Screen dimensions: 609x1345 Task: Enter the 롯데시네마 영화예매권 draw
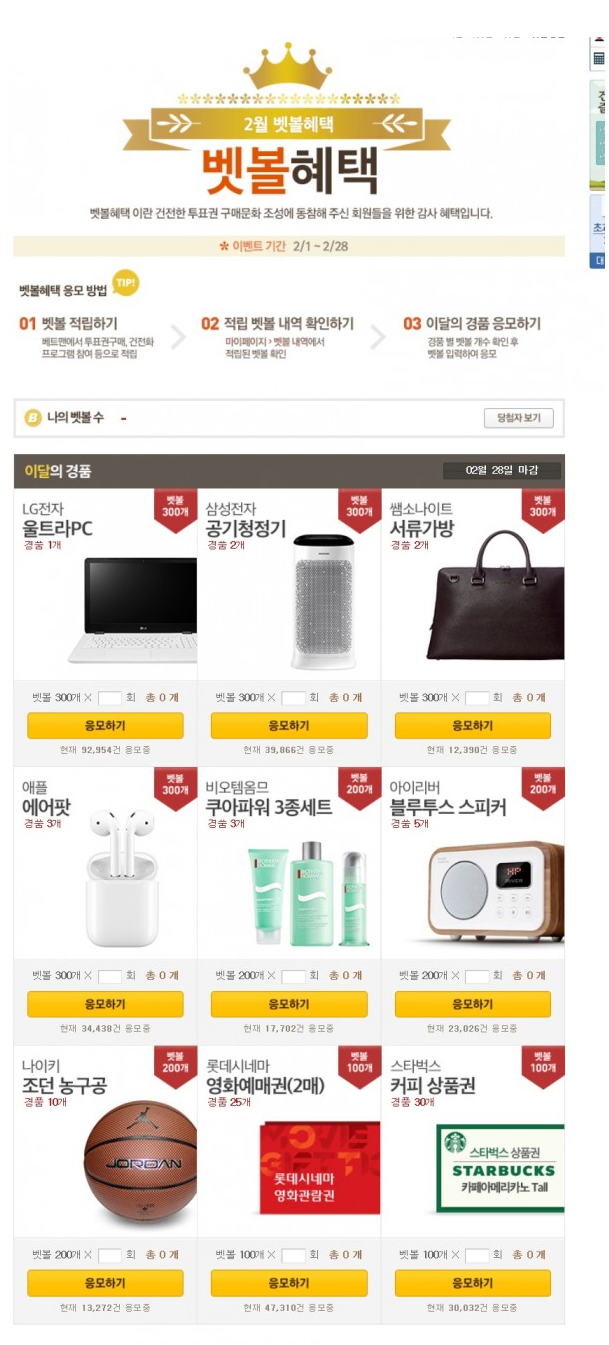pos(289,1283)
